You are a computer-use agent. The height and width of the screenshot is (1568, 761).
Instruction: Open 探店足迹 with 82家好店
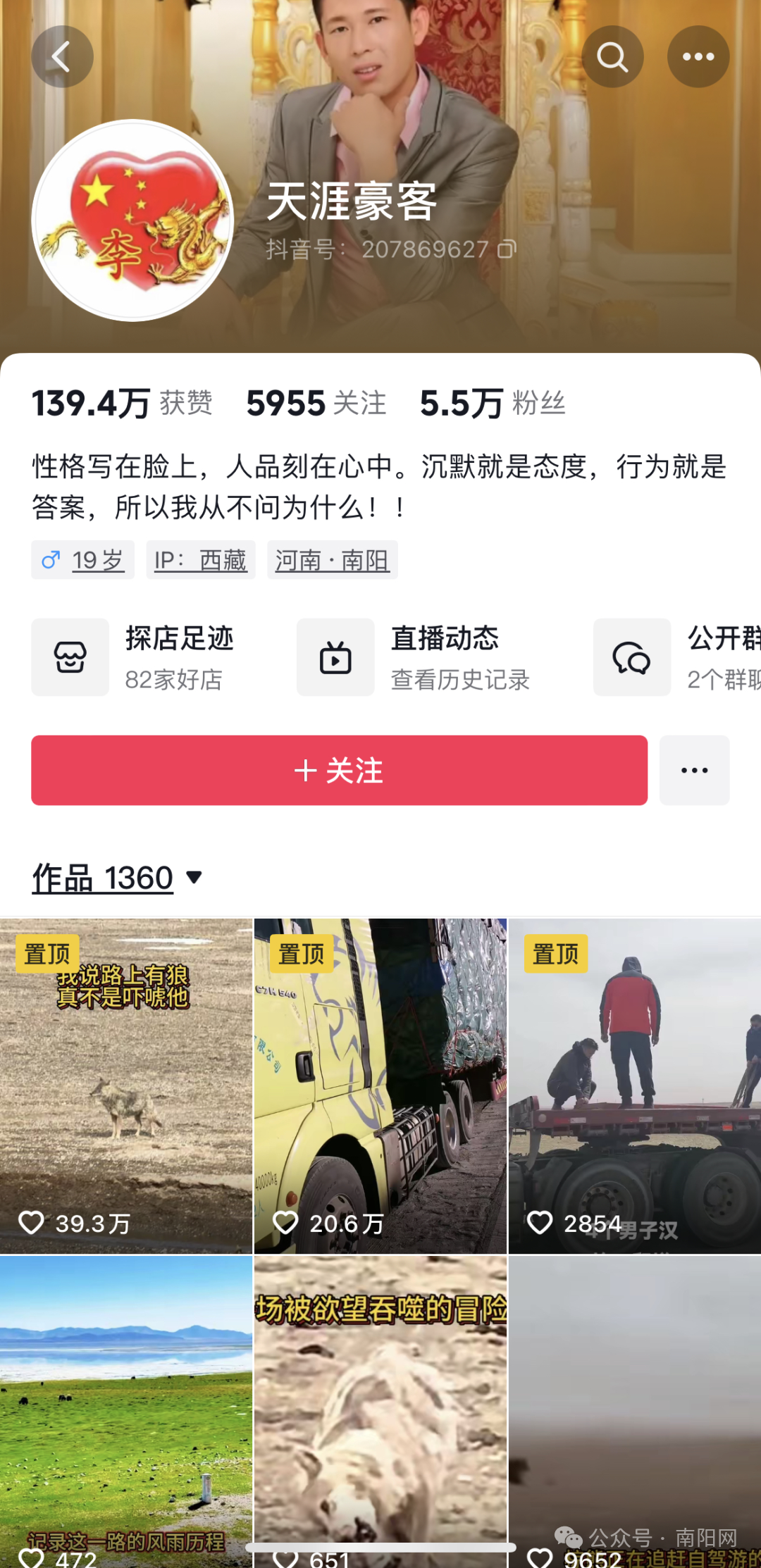coord(134,657)
